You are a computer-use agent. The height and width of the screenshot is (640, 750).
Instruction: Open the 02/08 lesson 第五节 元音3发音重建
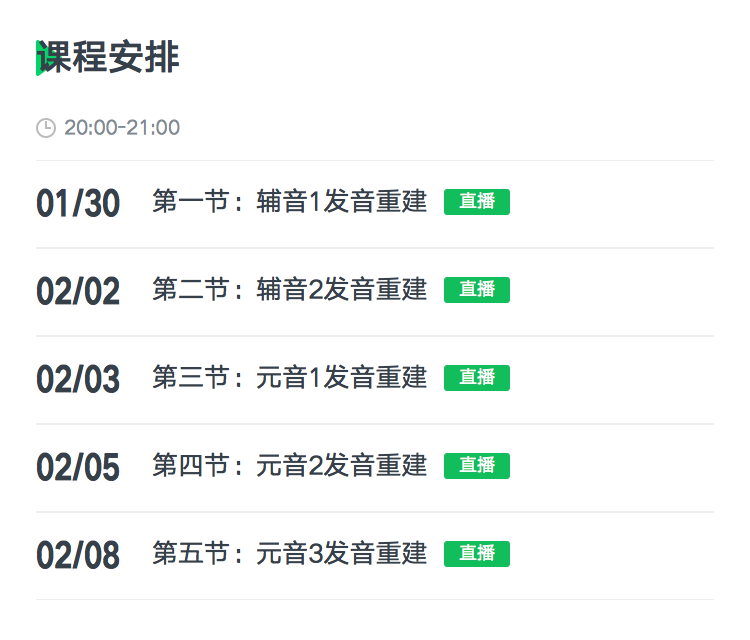[290, 555]
